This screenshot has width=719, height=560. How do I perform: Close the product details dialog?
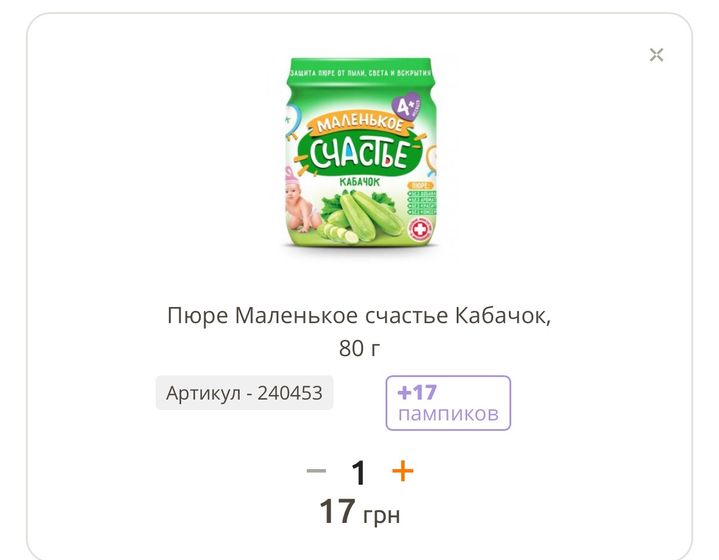656,55
